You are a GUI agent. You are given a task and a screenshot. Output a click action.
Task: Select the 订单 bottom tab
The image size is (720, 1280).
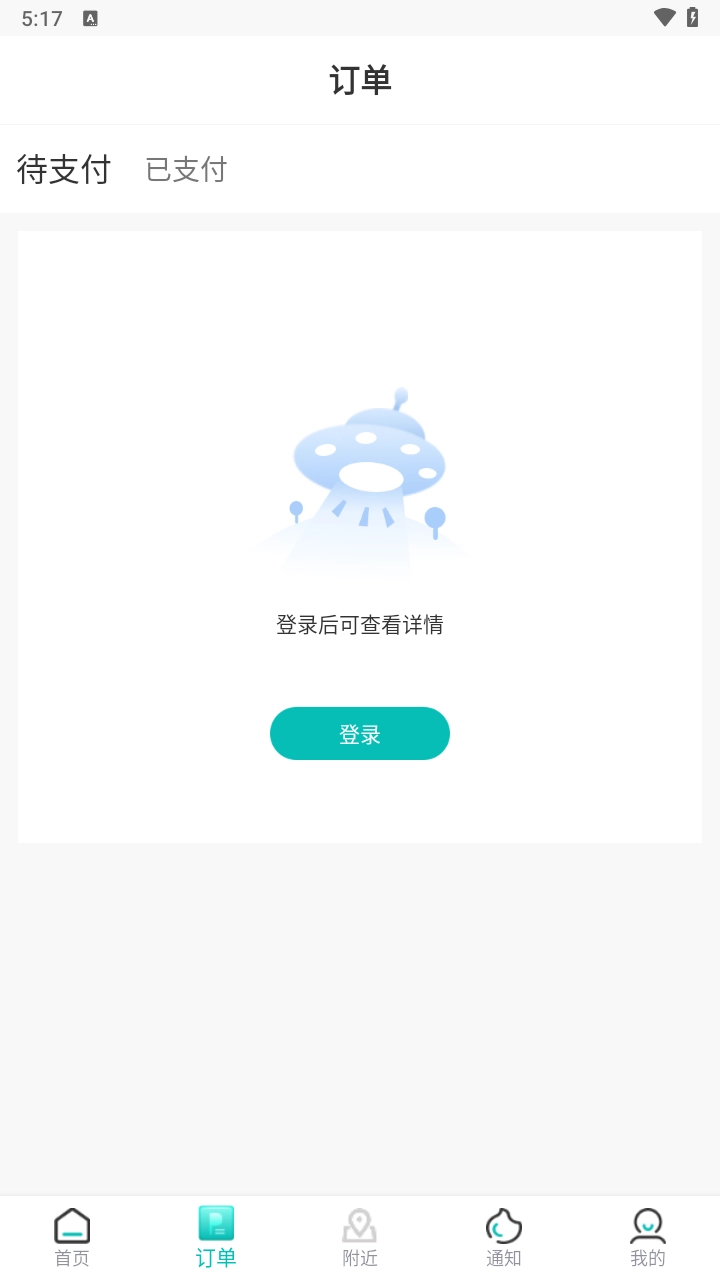coord(216,1237)
